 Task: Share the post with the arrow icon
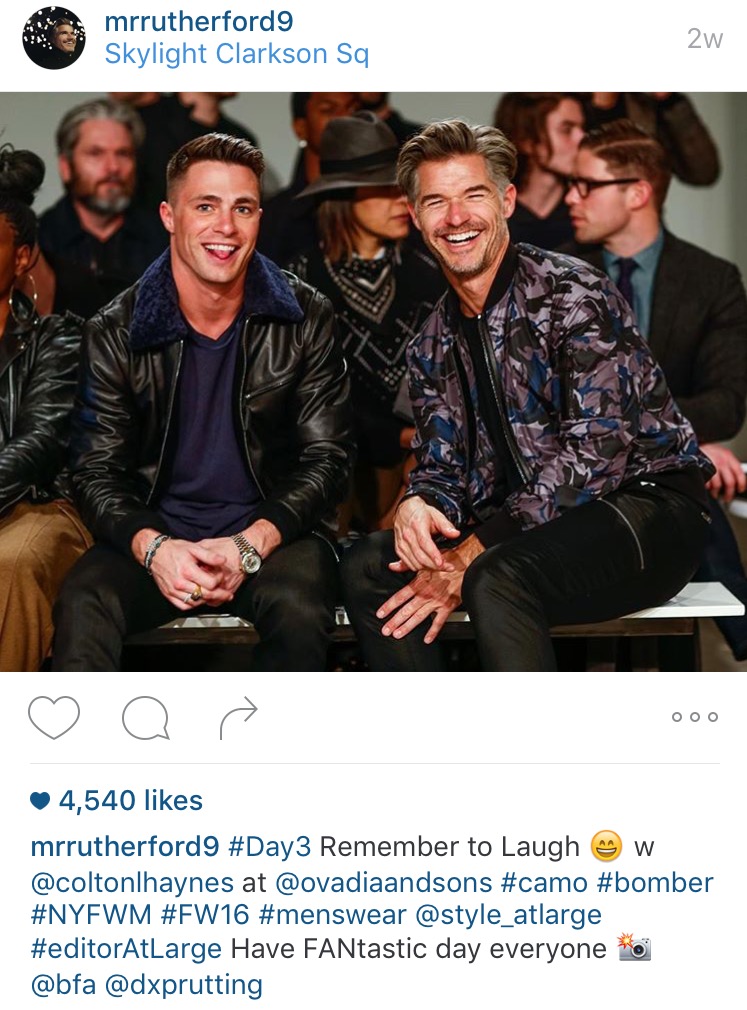(x=238, y=717)
